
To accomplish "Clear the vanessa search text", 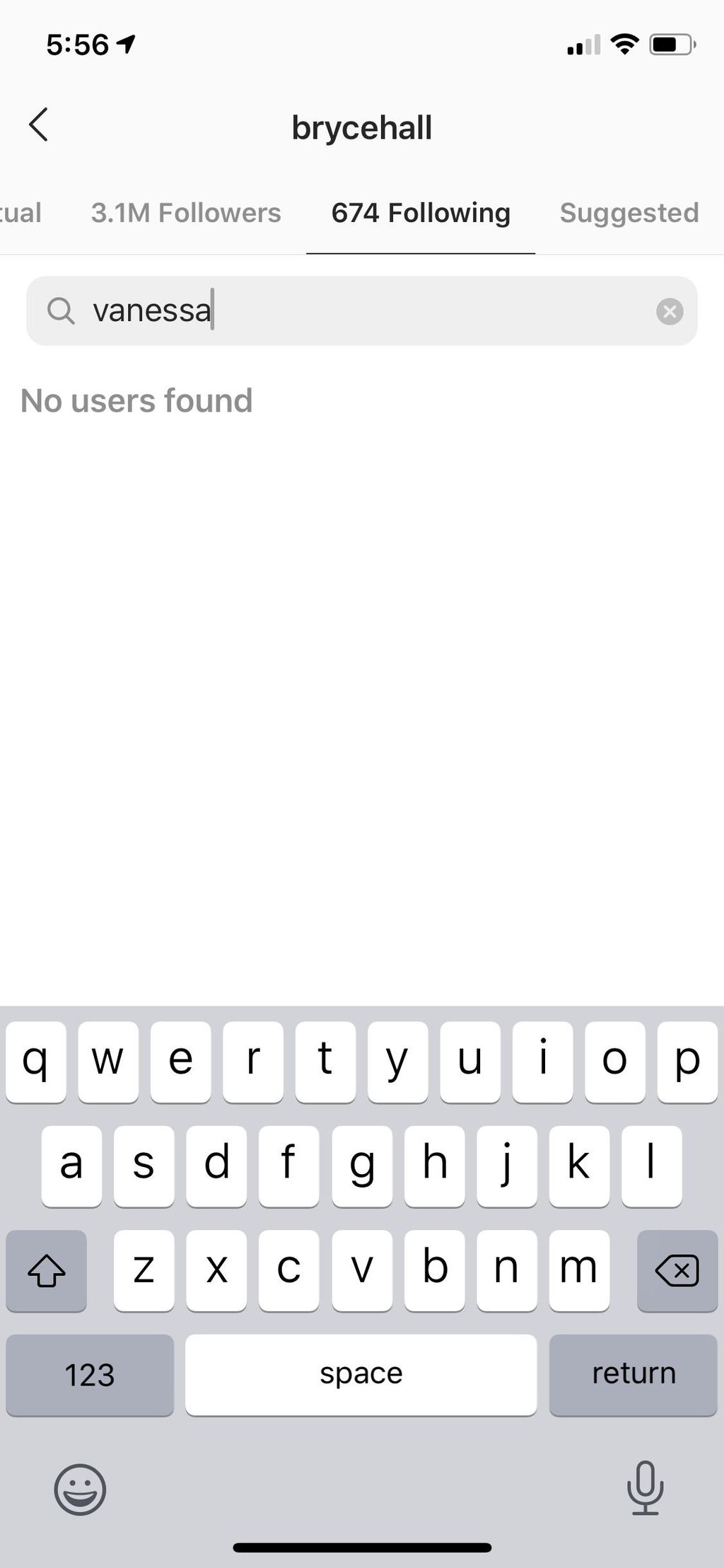I will (670, 311).
